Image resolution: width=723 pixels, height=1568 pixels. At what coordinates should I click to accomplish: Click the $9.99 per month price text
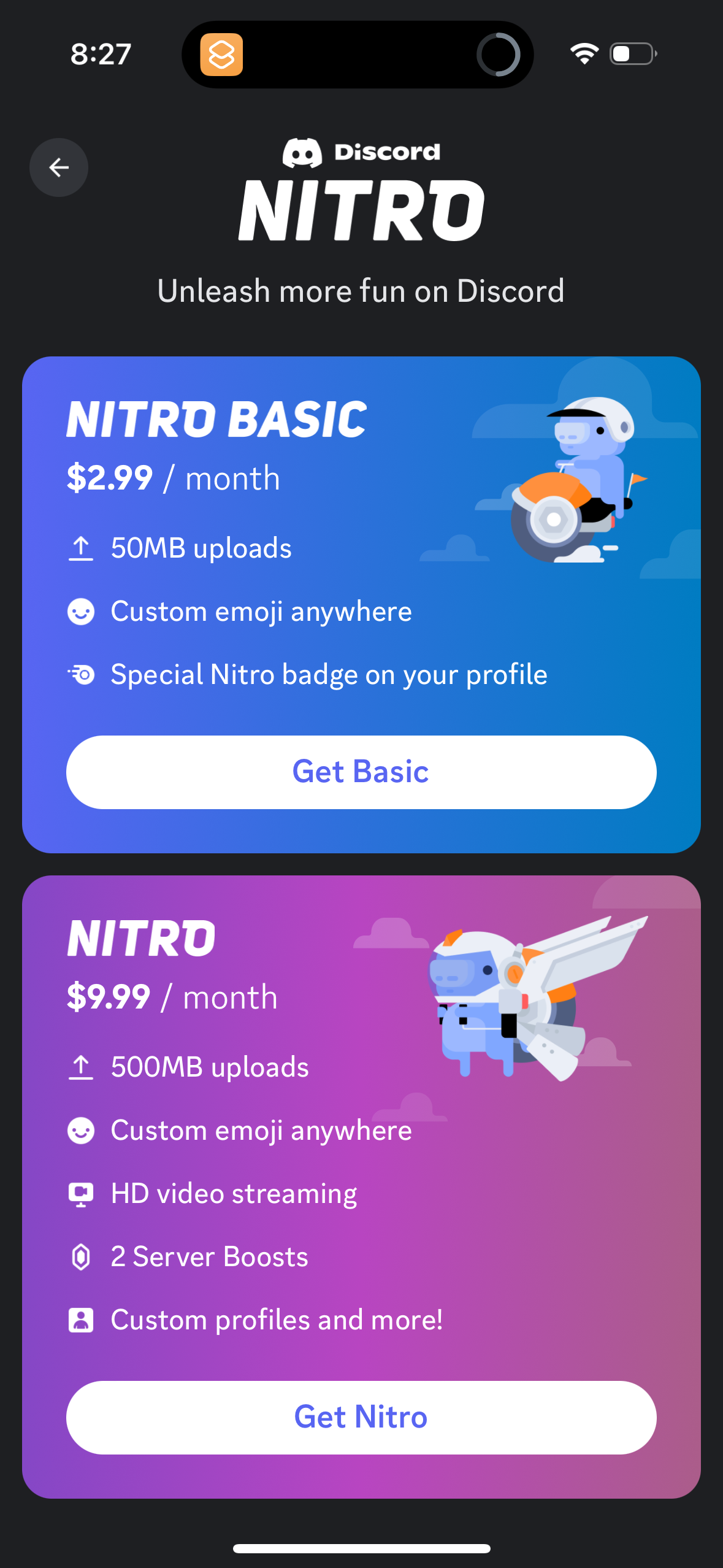[172, 996]
